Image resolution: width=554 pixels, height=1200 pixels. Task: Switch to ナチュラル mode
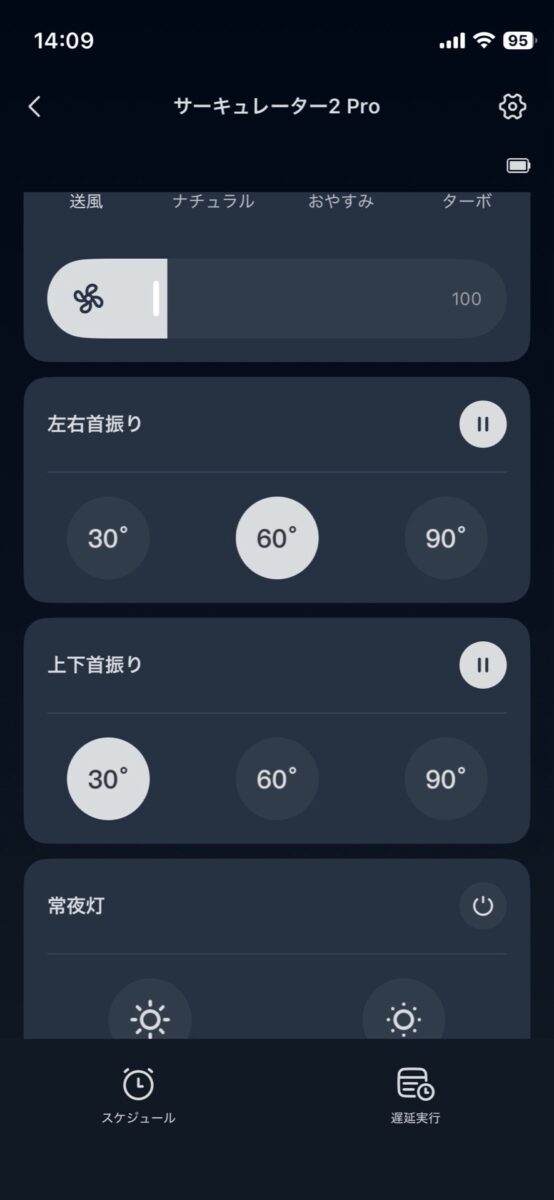(x=213, y=201)
